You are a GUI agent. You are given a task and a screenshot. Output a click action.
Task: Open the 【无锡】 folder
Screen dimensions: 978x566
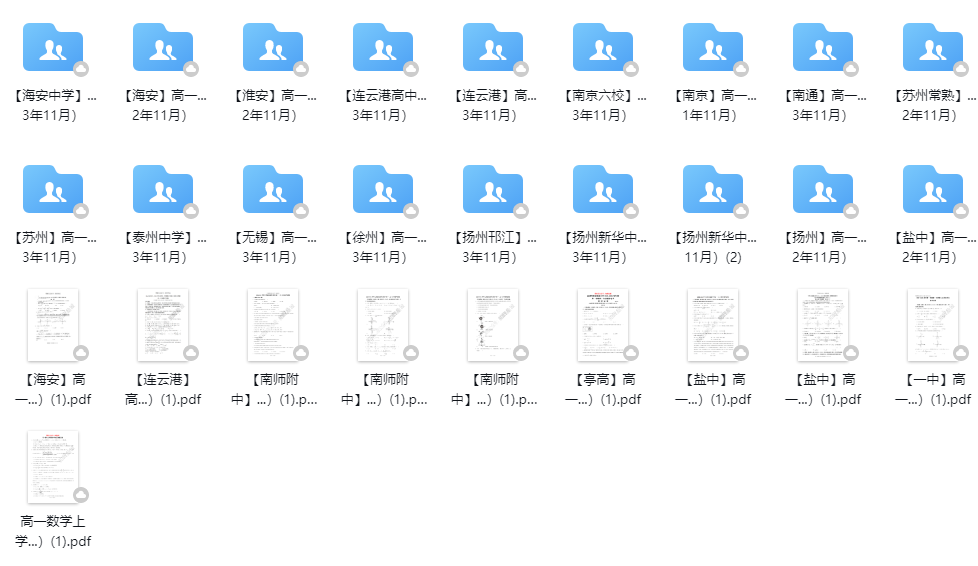click(x=272, y=189)
